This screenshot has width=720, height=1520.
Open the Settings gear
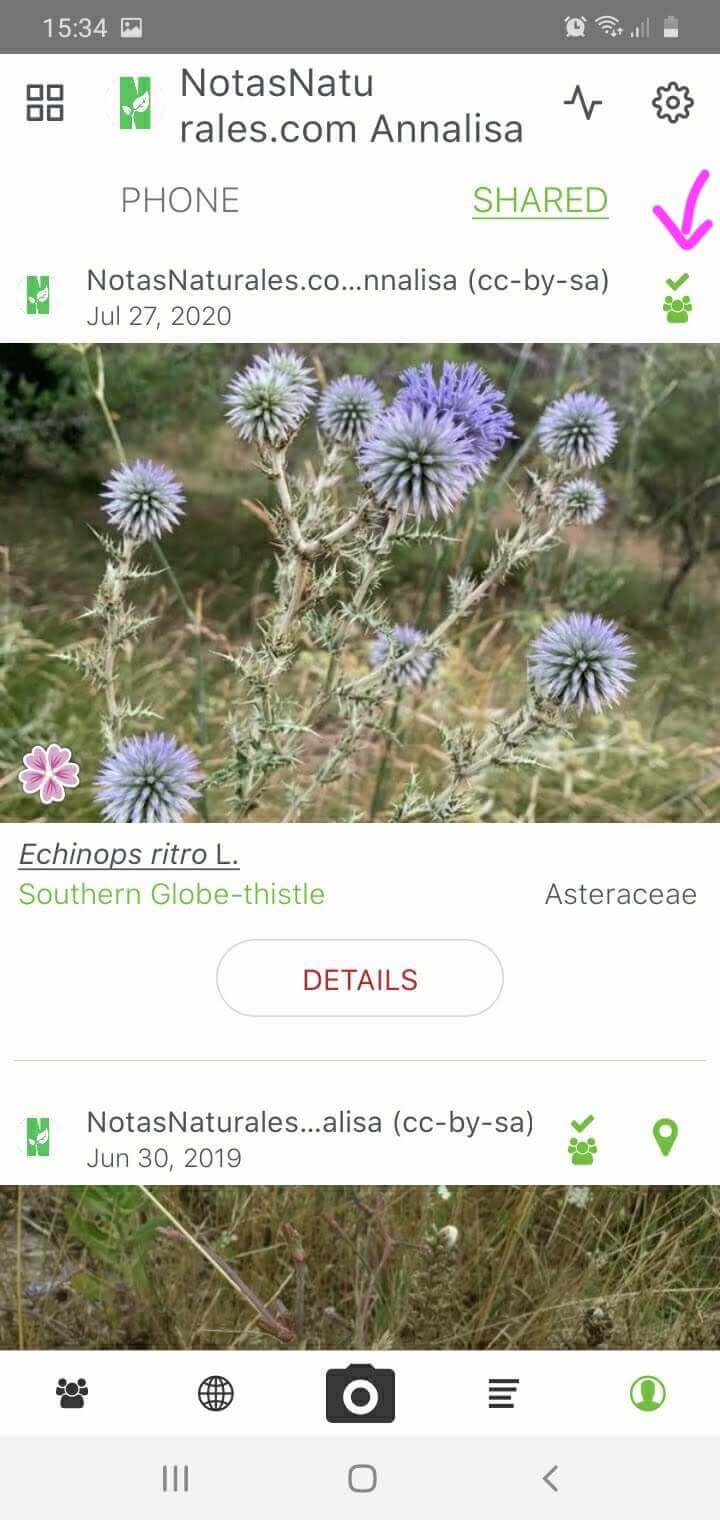pyautogui.click(x=672, y=100)
